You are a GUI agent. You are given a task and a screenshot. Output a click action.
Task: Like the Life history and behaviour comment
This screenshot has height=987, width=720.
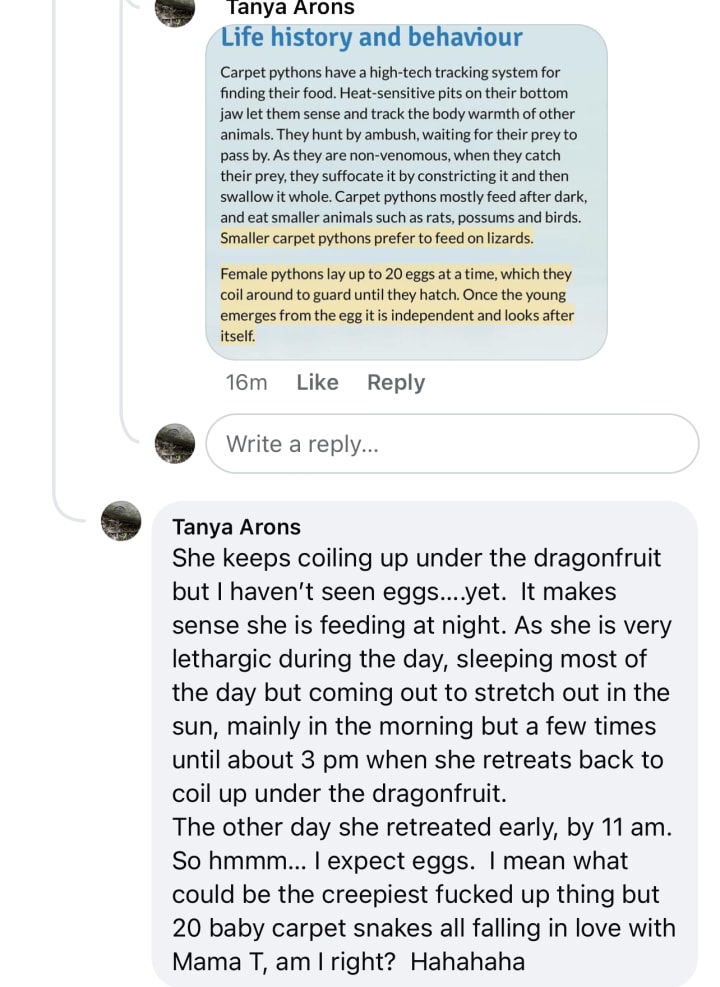click(317, 382)
